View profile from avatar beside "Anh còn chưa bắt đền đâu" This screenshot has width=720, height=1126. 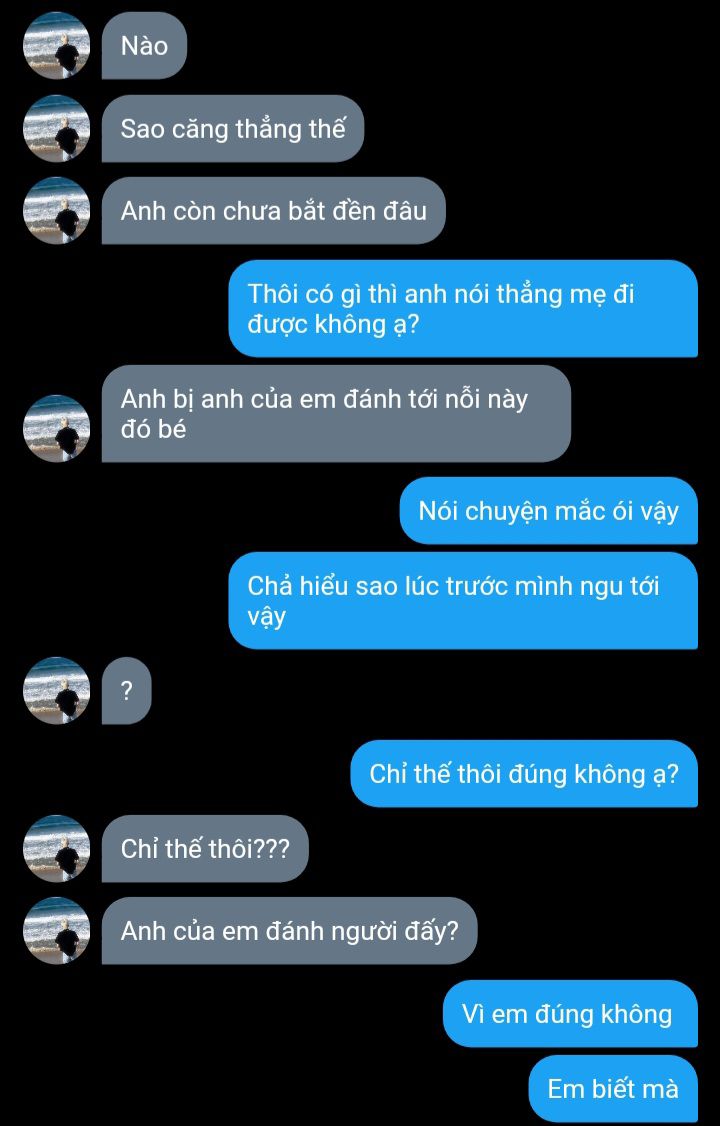point(57,211)
